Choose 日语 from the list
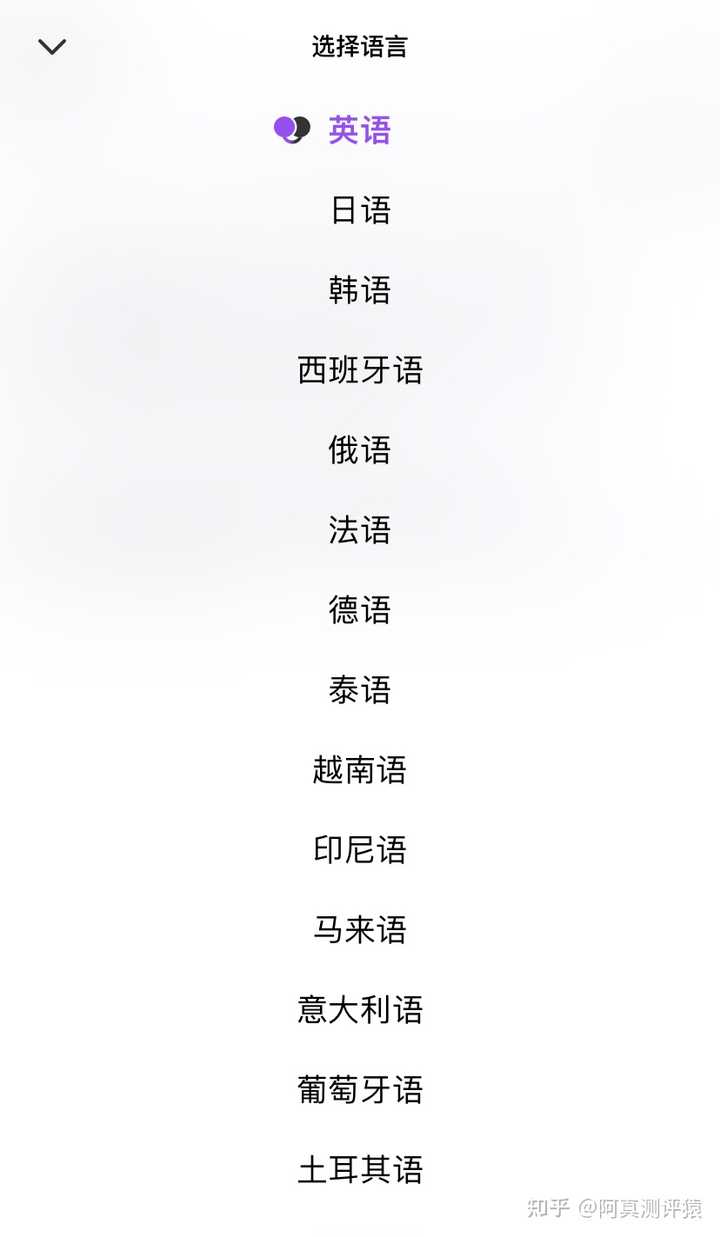This screenshot has height=1237, width=720. 359,210
